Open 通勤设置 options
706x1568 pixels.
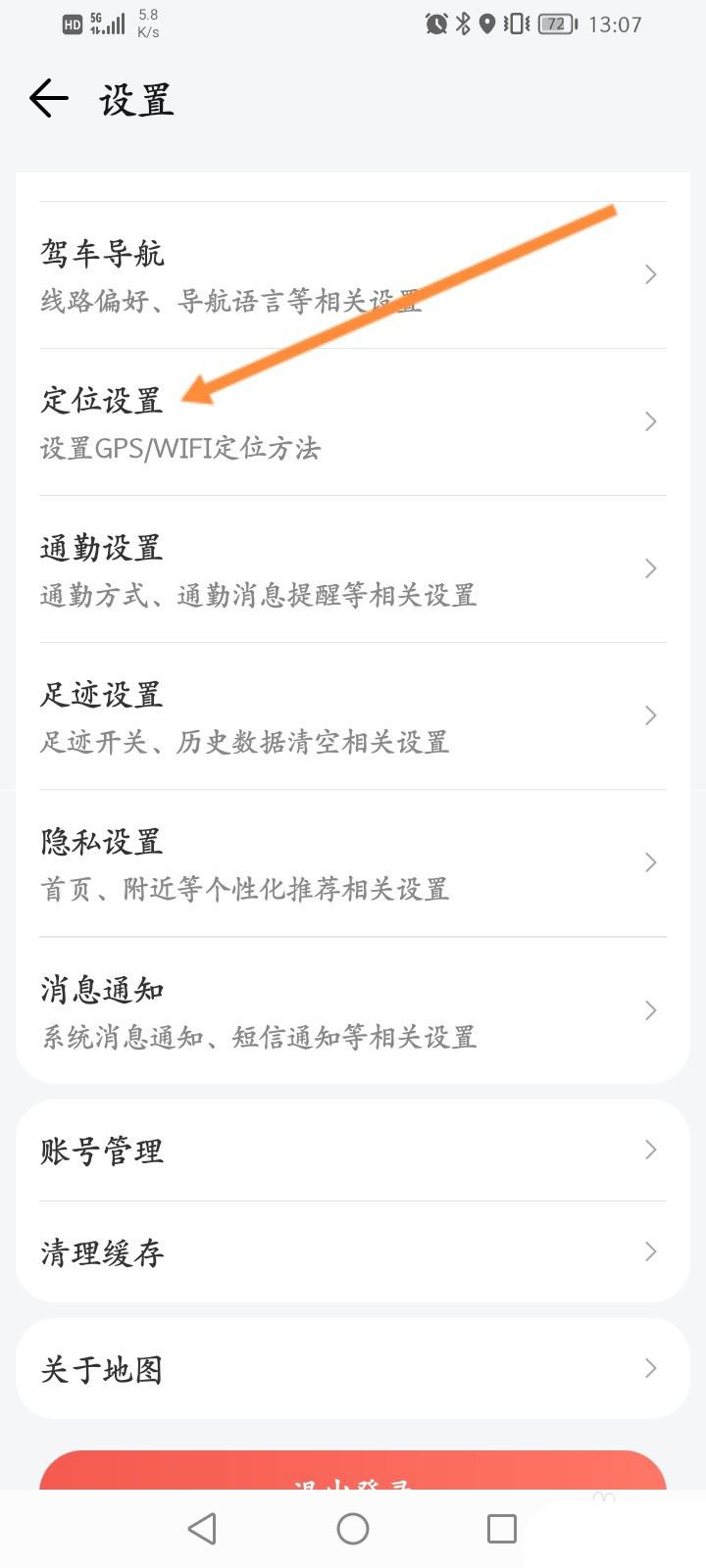point(353,569)
